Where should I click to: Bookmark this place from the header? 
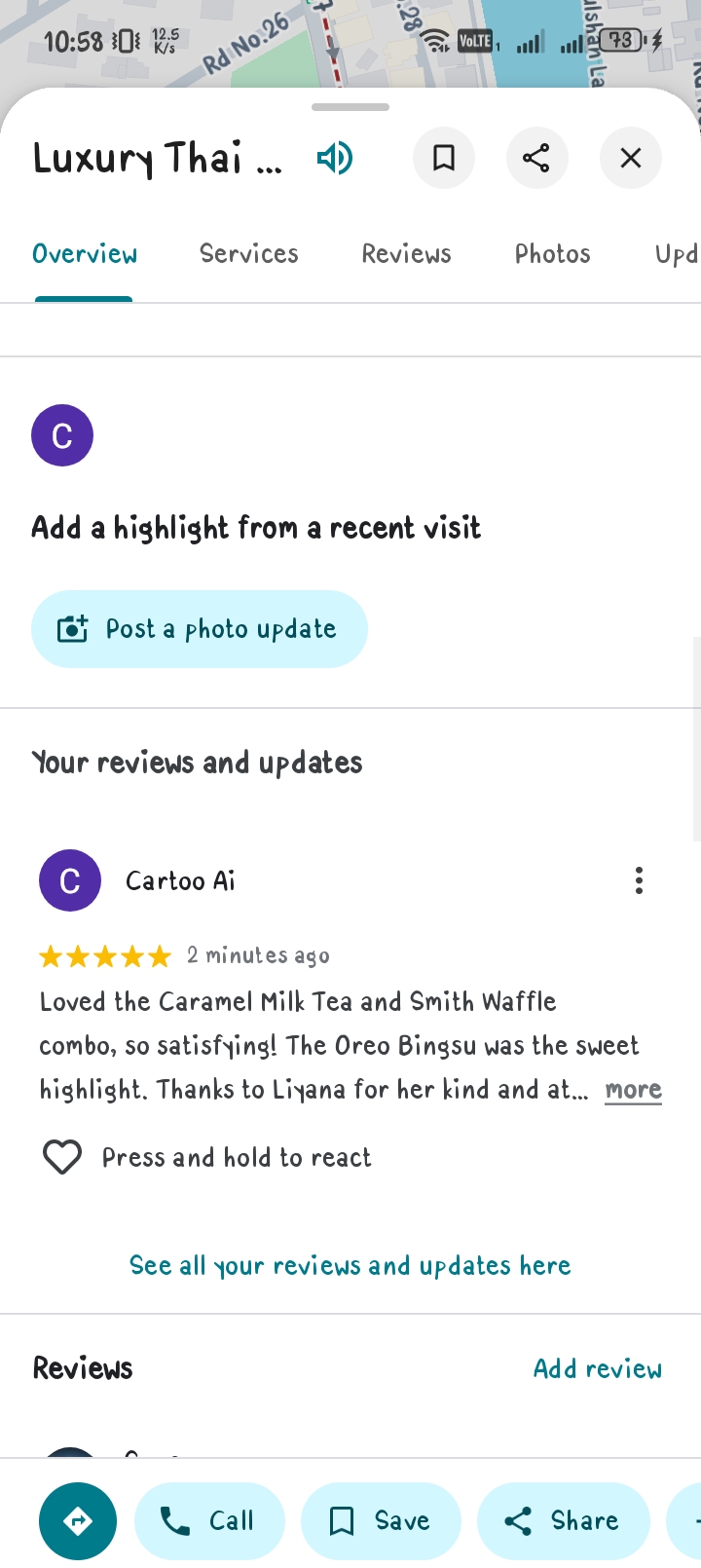coord(444,158)
